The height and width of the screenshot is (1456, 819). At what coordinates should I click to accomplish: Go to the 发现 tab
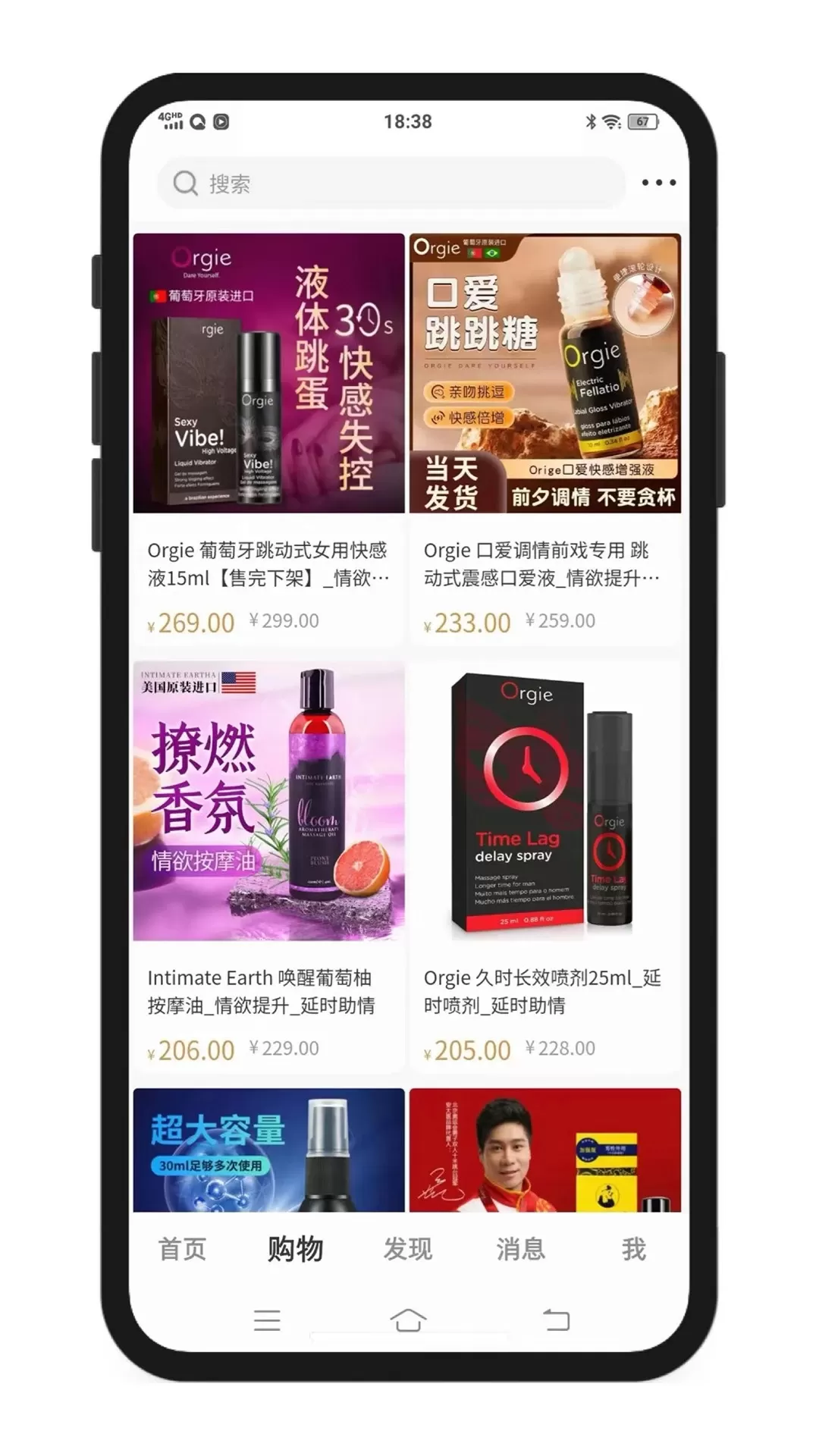coord(408,1249)
